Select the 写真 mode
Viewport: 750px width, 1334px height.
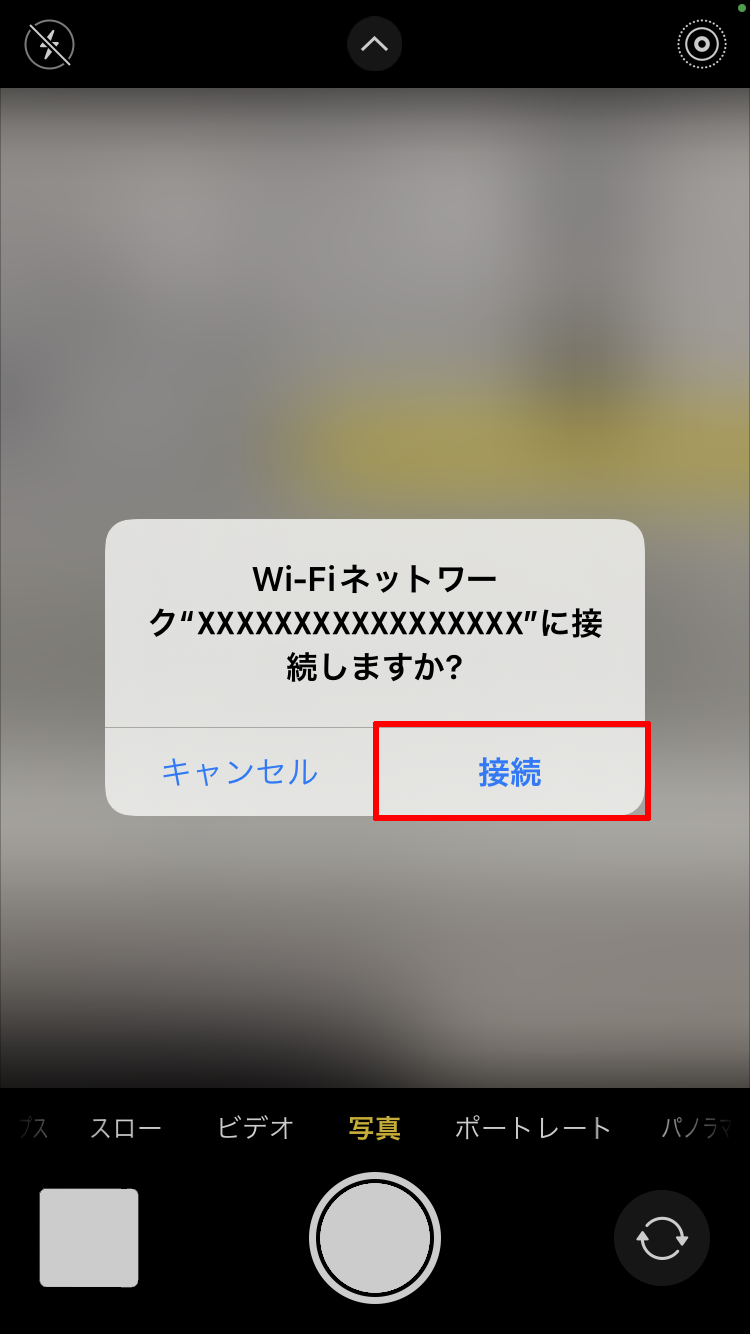pyautogui.click(x=374, y=1128)
